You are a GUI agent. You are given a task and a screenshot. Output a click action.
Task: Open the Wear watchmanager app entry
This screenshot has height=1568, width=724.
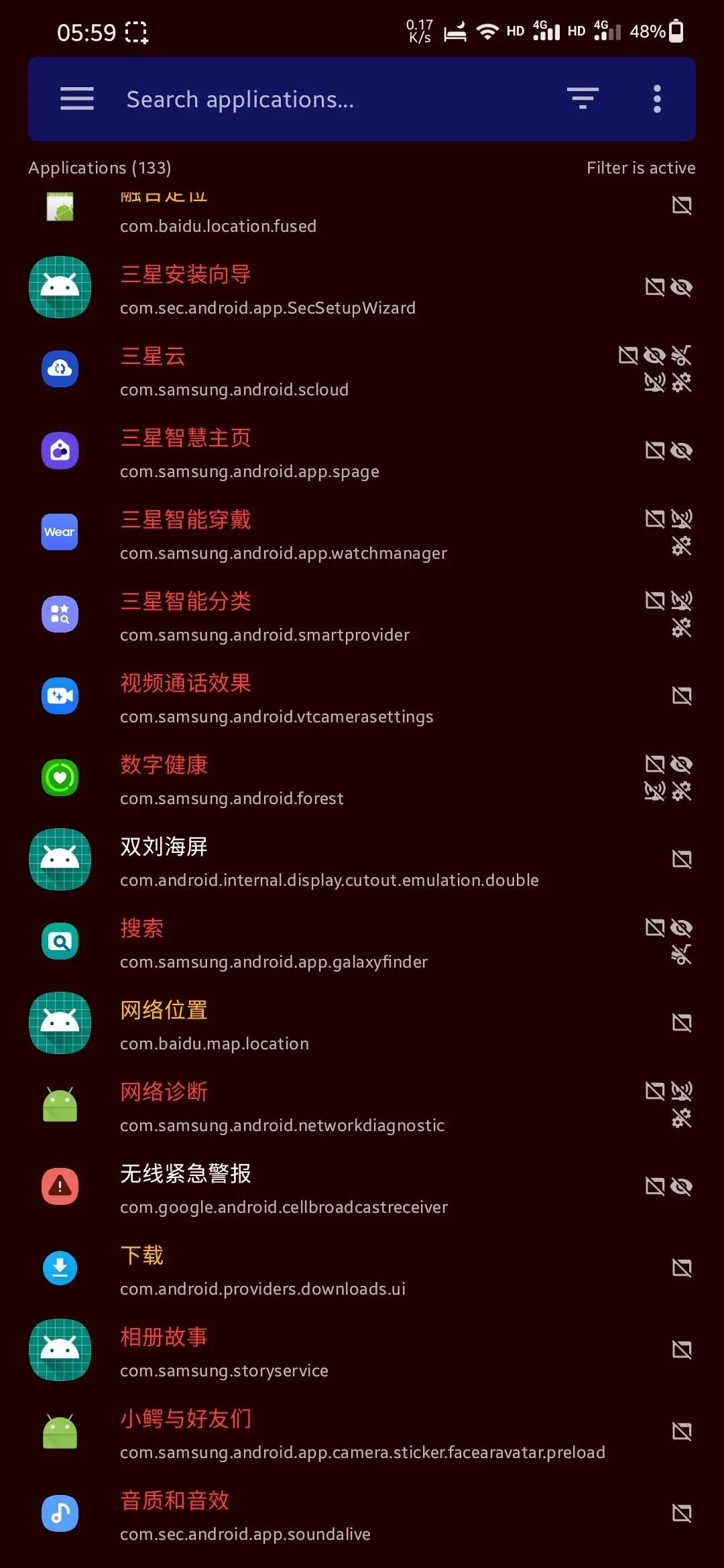pyautogui.click(x=362, y=533)
